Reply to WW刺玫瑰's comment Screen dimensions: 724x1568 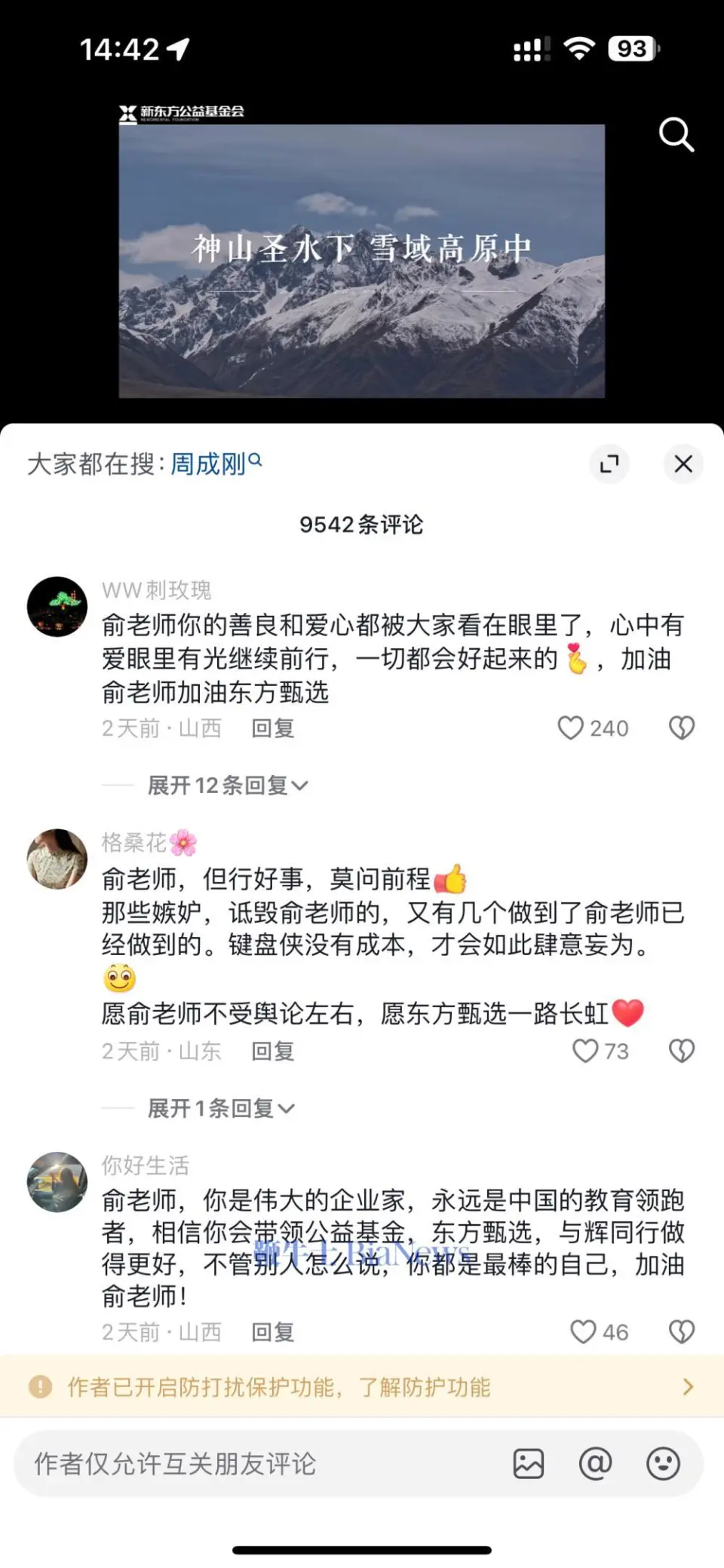[272, 728]
